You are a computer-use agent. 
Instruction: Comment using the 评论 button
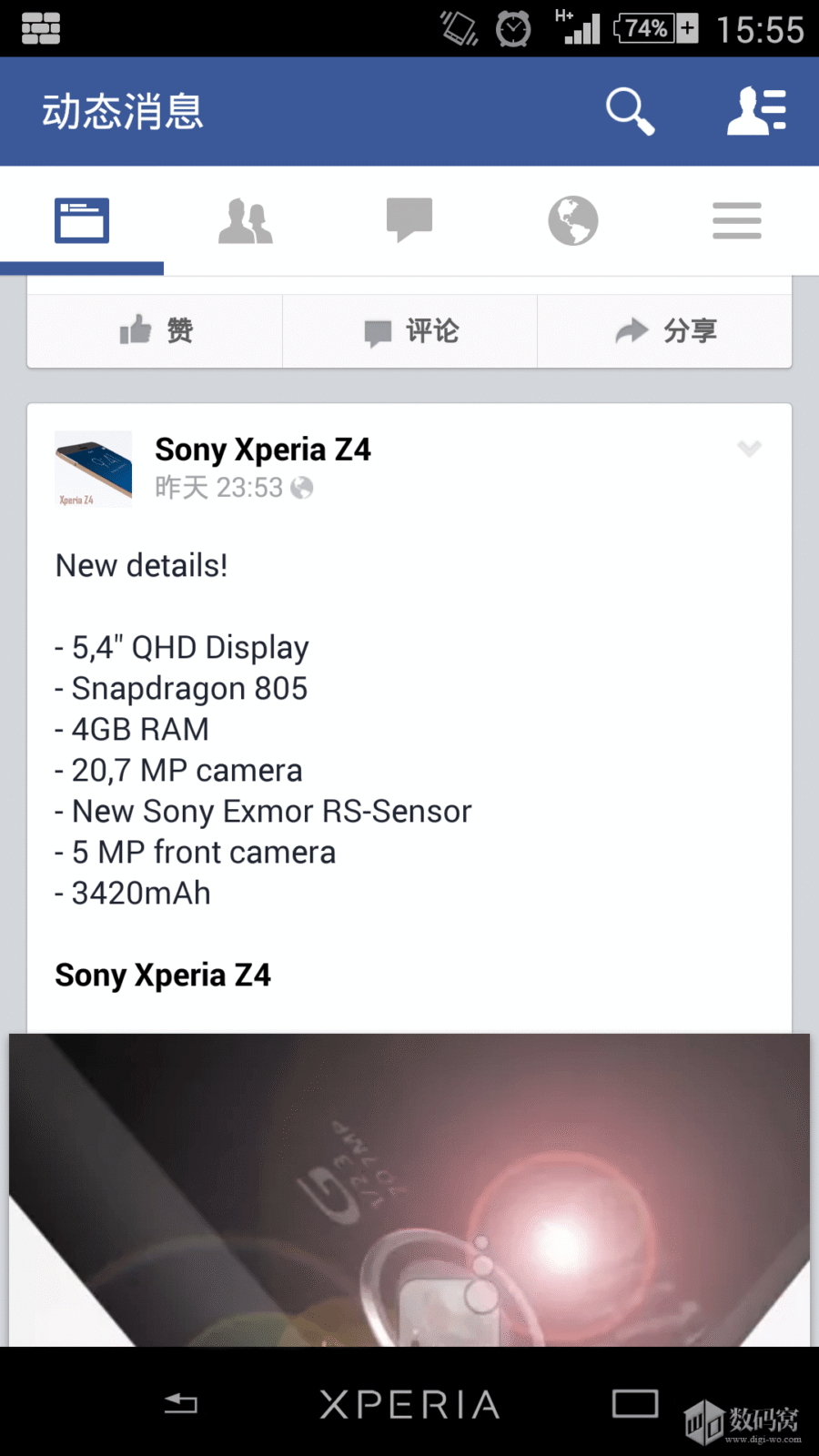point(410,330)
